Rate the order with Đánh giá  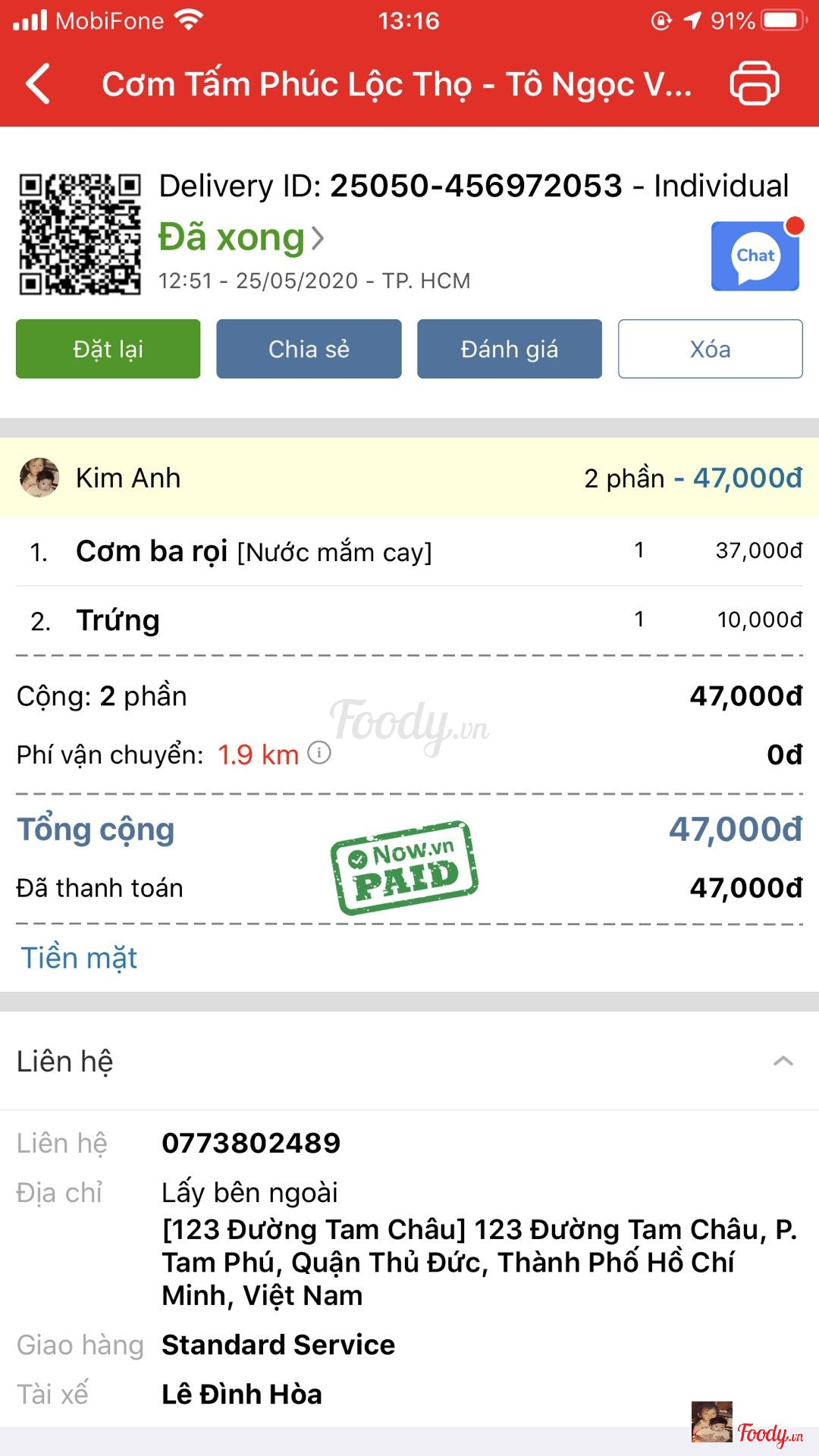point(510,349)
